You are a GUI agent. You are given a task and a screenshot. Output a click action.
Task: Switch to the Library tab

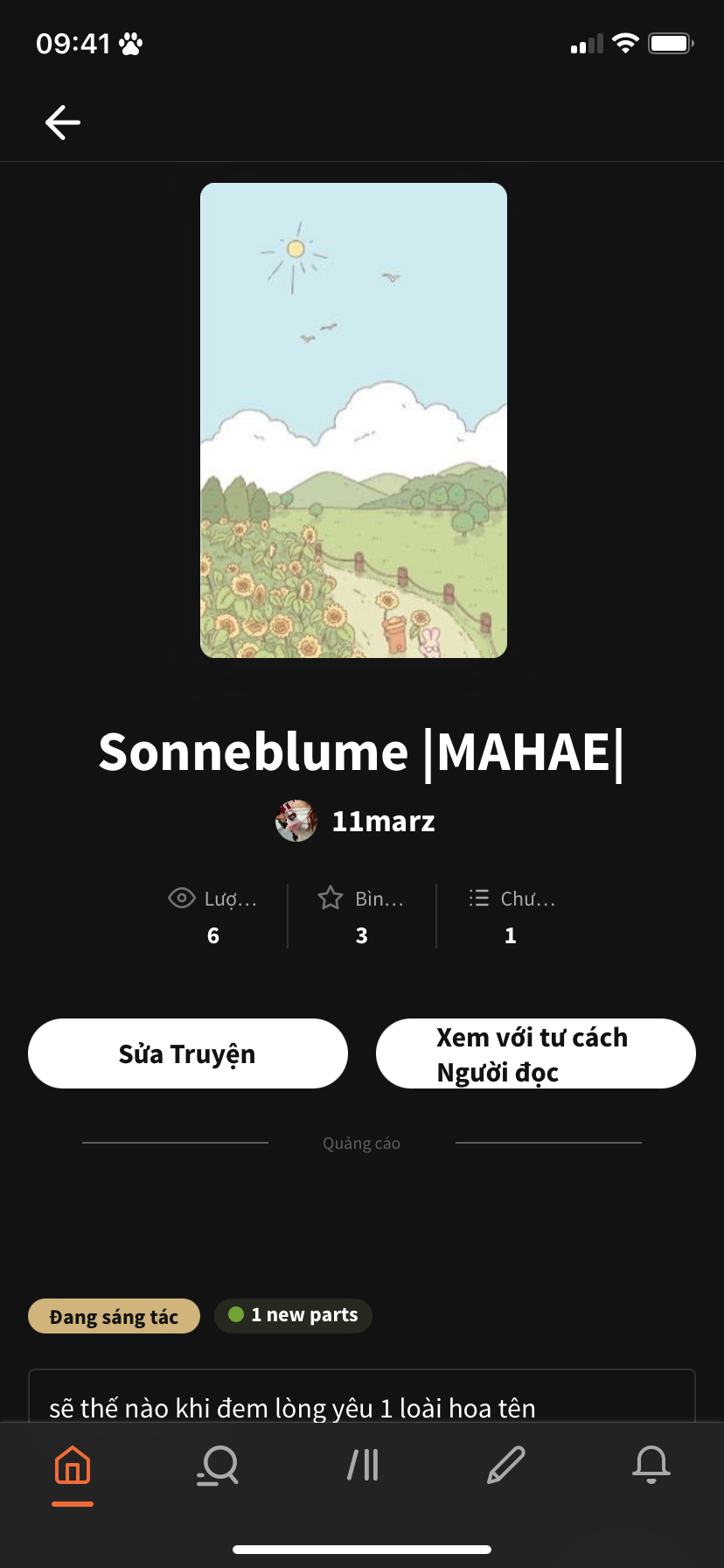(362, 1465)
